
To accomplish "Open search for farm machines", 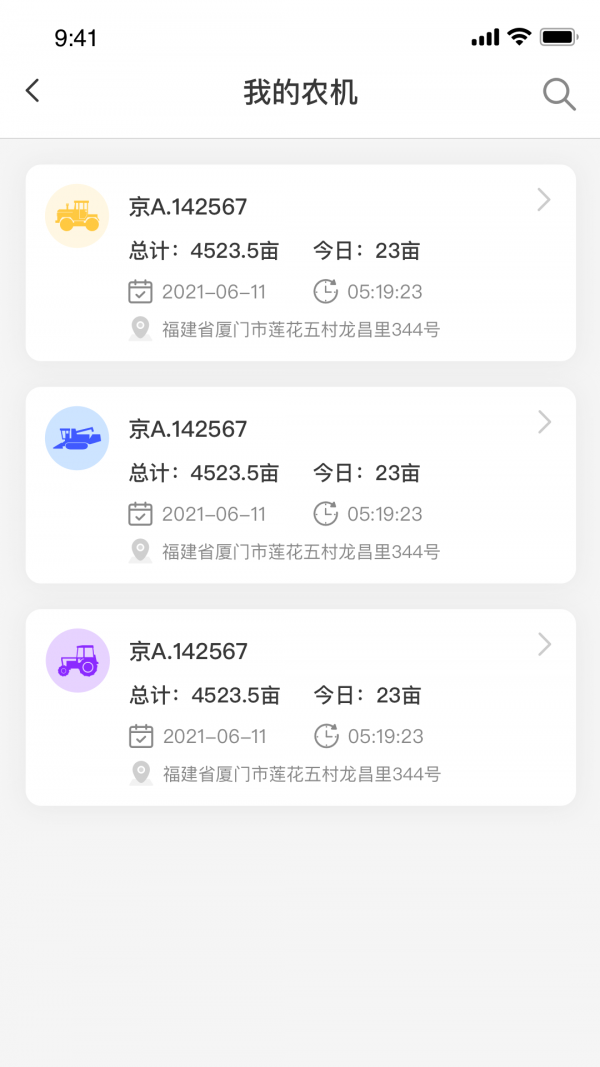I will pos(559,94).
